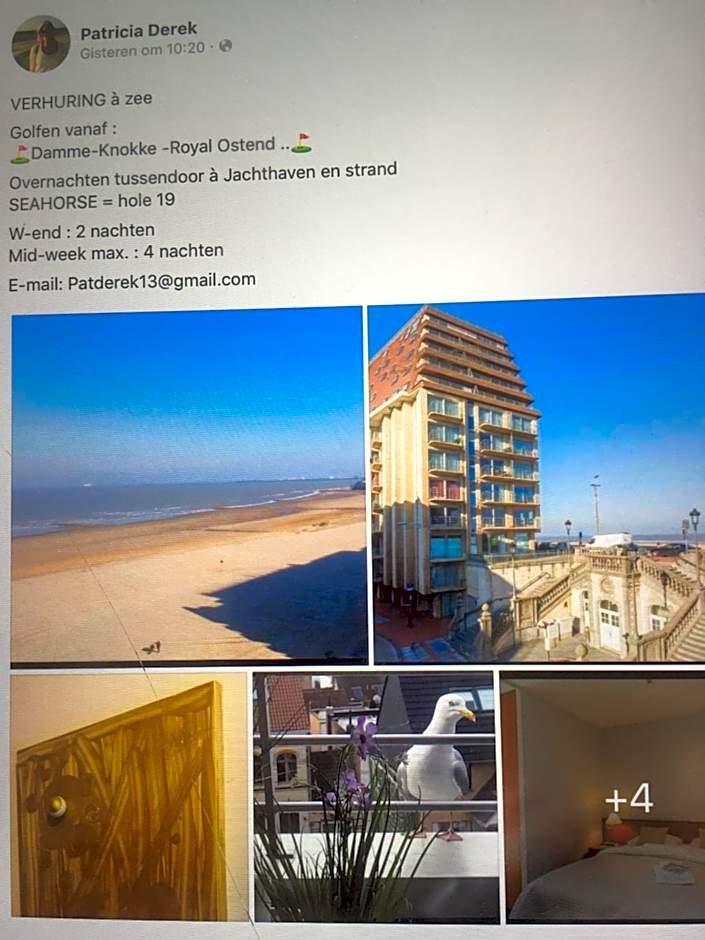Open the wooden artwork photo

(x=128, y=797)
